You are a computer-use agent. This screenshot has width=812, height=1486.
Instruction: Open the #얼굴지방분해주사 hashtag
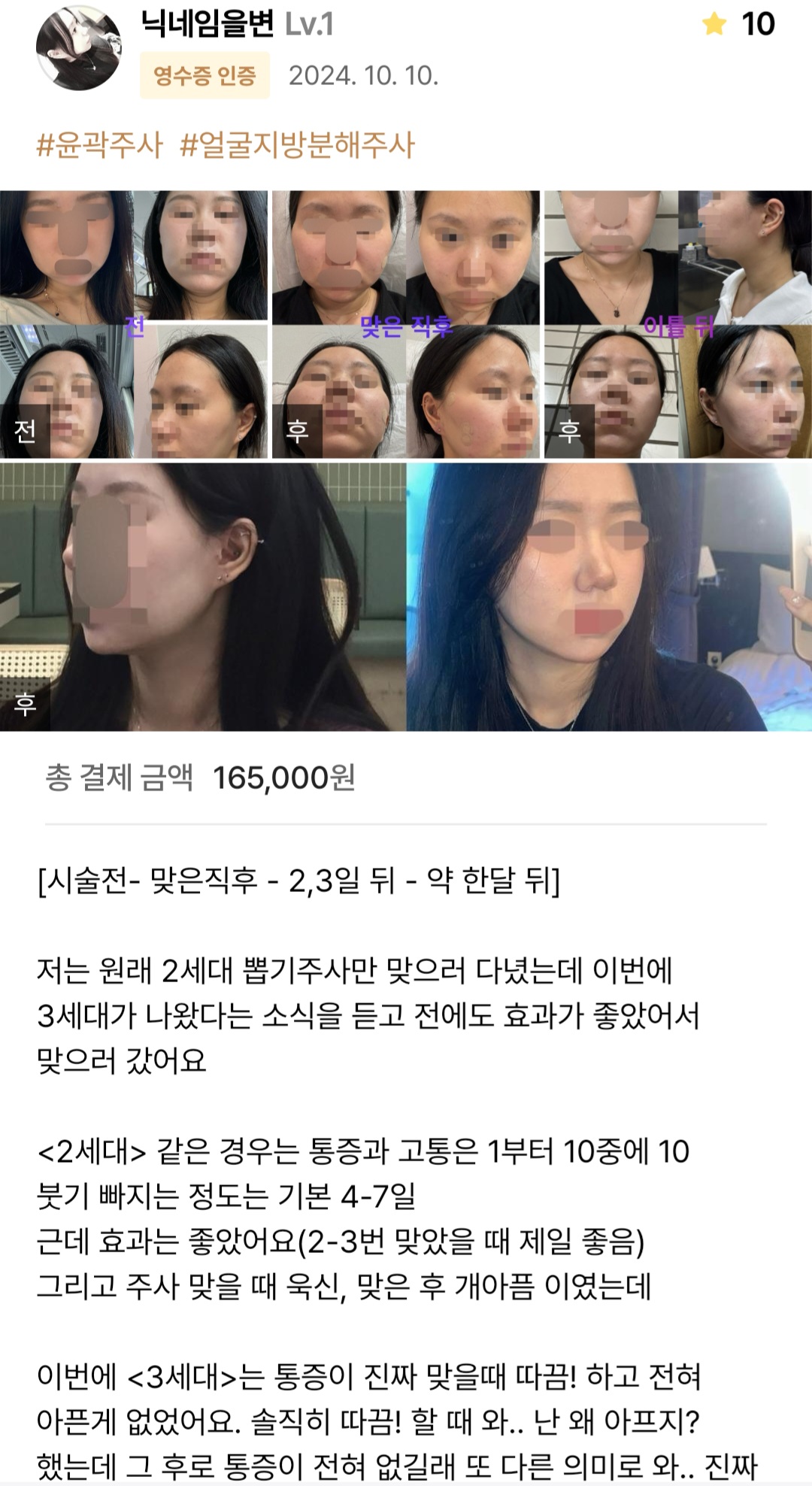coord(297,144)
